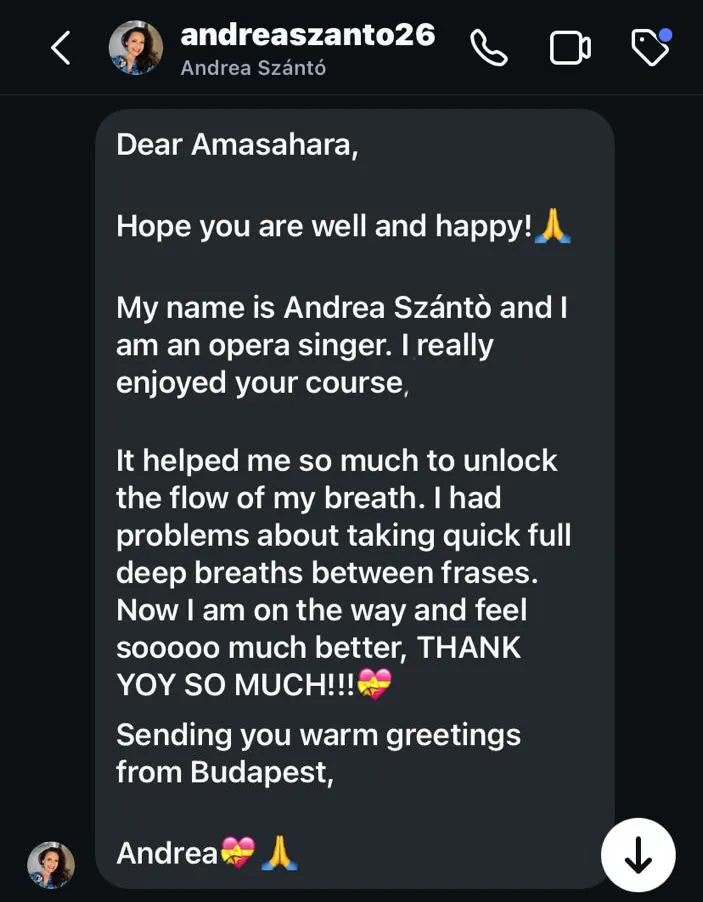Screen dimensions: 703x902
Task: Start a video call with Andrea Szántó
Action: (570, 48)
